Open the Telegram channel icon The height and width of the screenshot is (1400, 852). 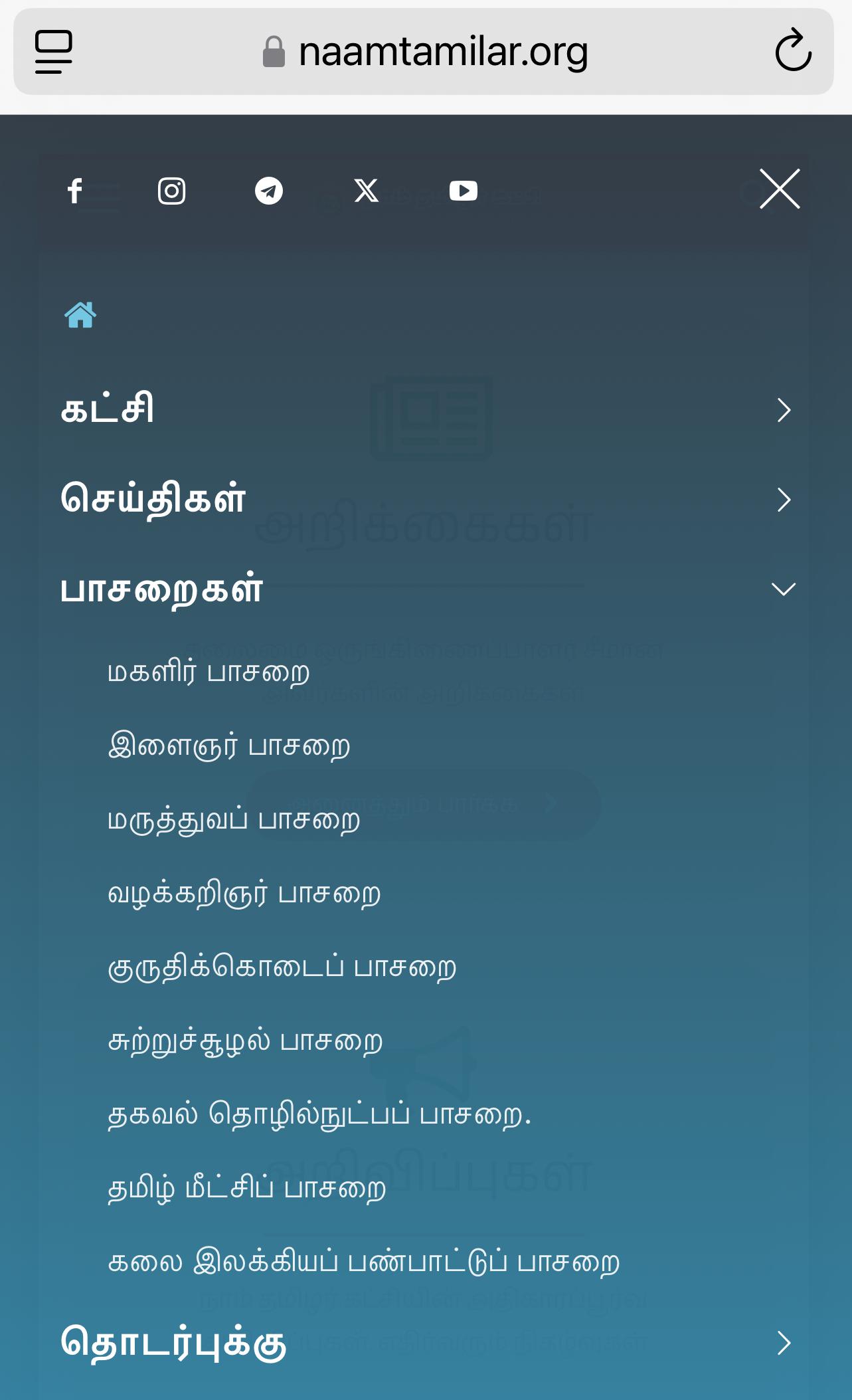pyautogui.click(x=269, y=191)
